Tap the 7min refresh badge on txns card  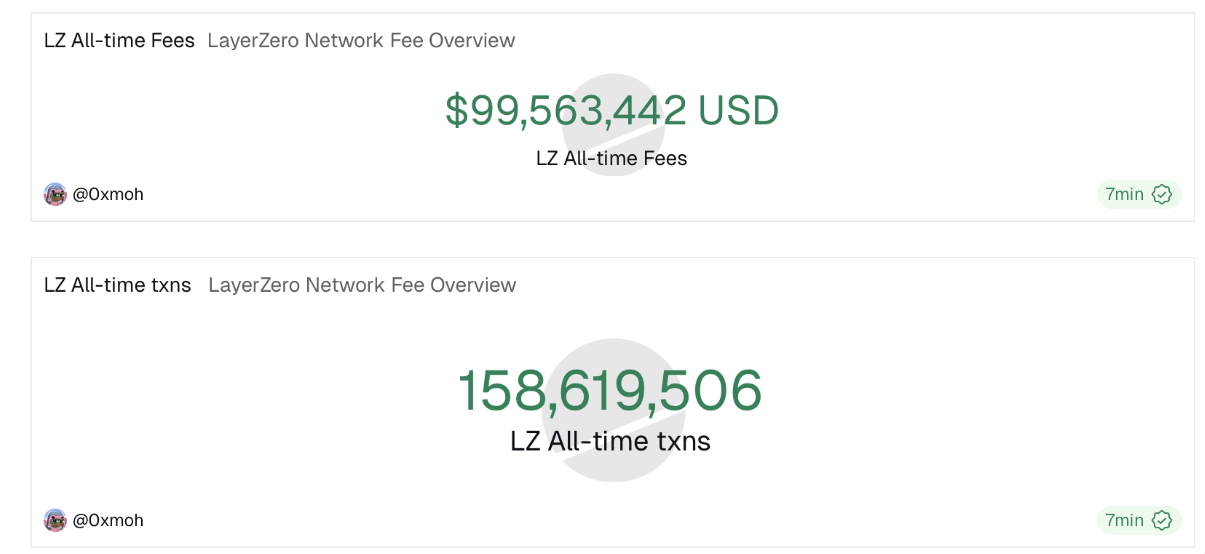pos(1138,520)
